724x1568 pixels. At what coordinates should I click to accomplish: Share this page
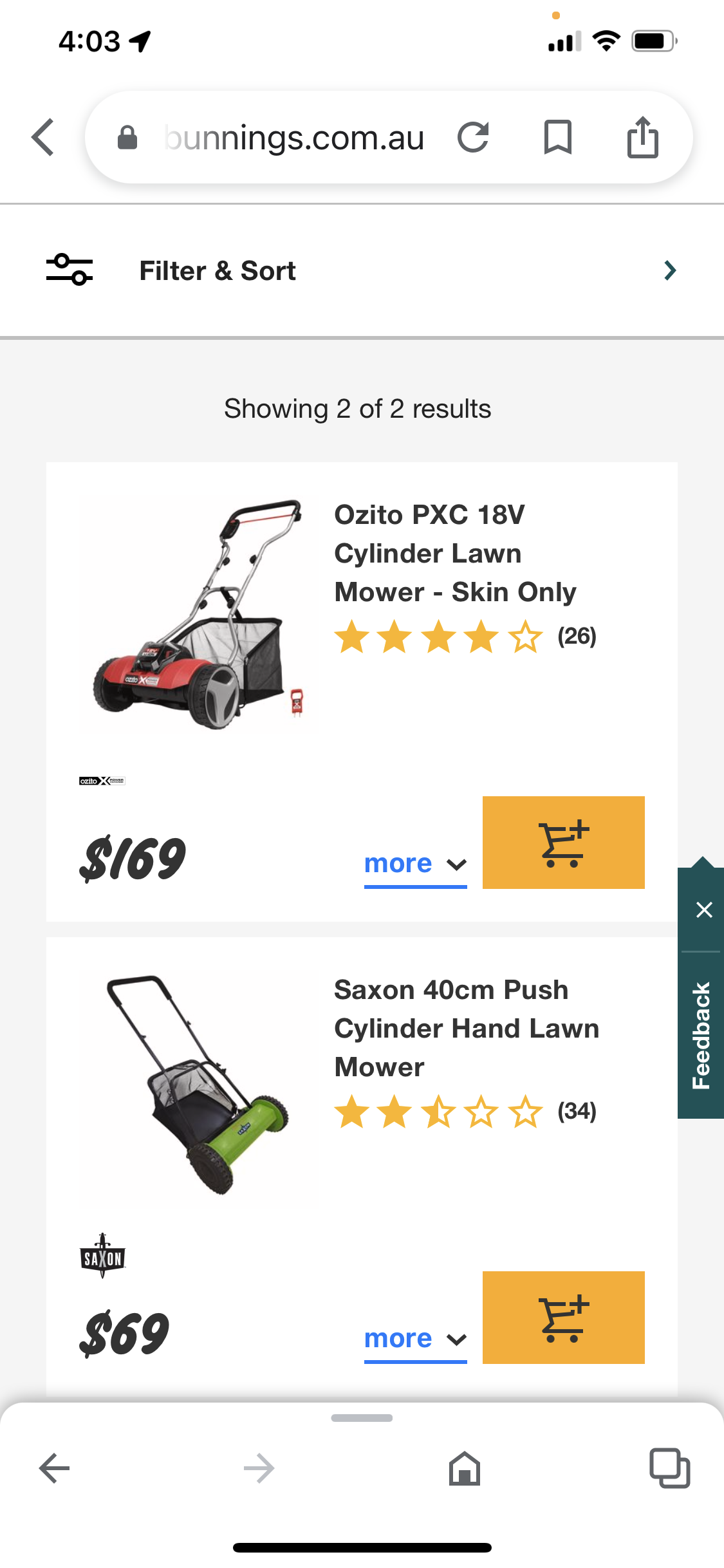tap(642, 137)
